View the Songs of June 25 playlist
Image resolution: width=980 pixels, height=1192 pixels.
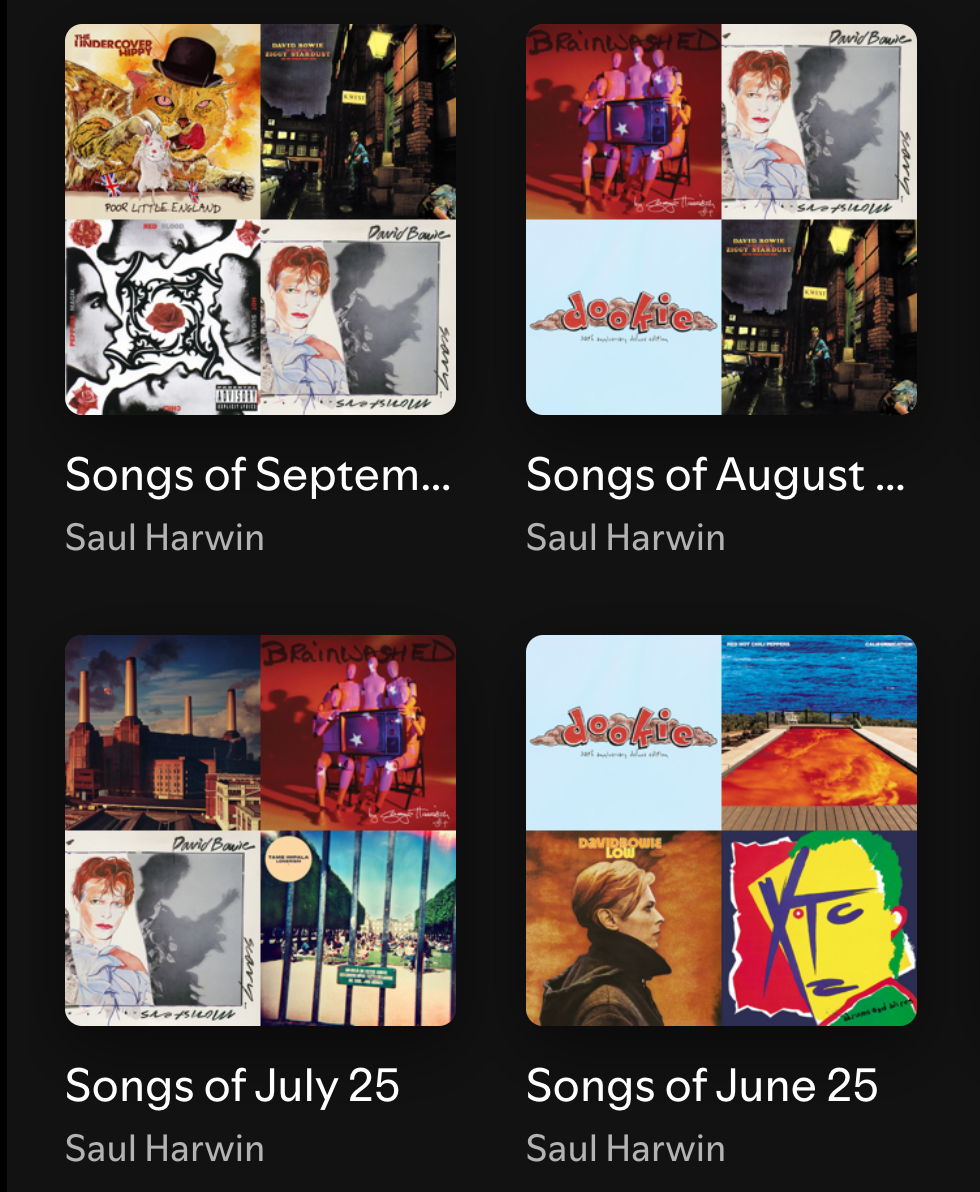pyautogui.click(x=721, y=830)
